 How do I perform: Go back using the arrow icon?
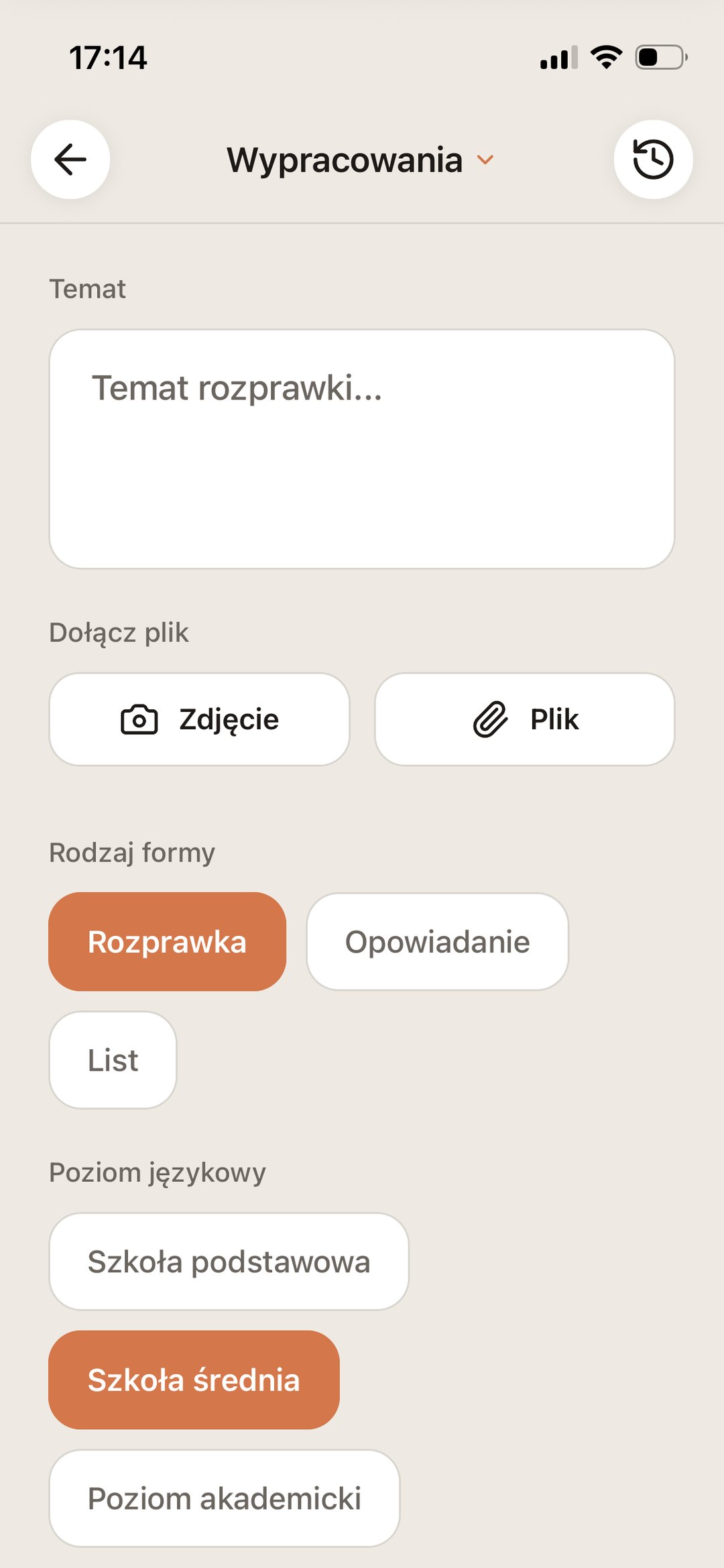point(72,159)
